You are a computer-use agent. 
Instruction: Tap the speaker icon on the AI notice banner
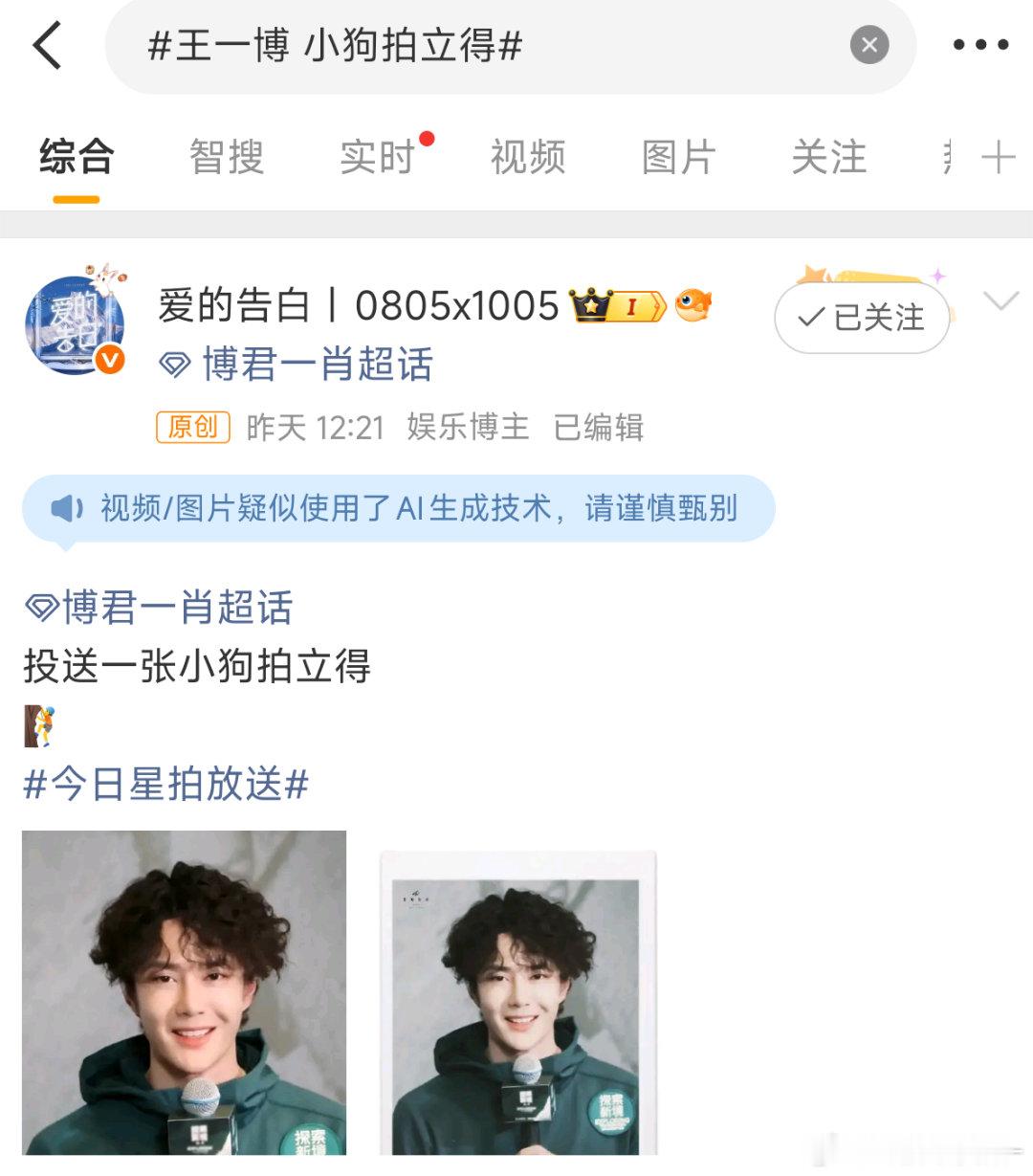[x=64, y=508]
